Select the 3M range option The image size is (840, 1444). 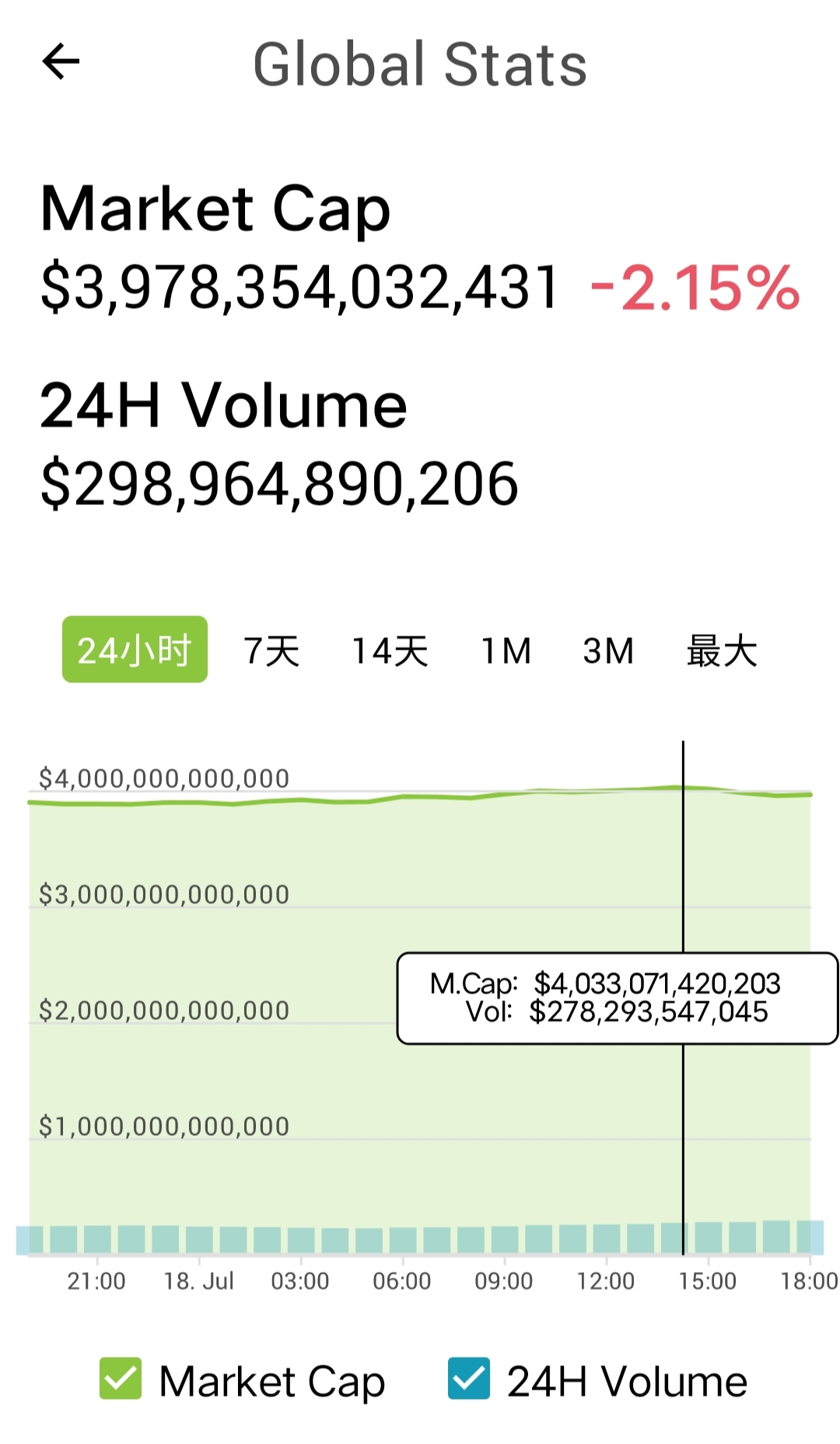coord(607,652)
